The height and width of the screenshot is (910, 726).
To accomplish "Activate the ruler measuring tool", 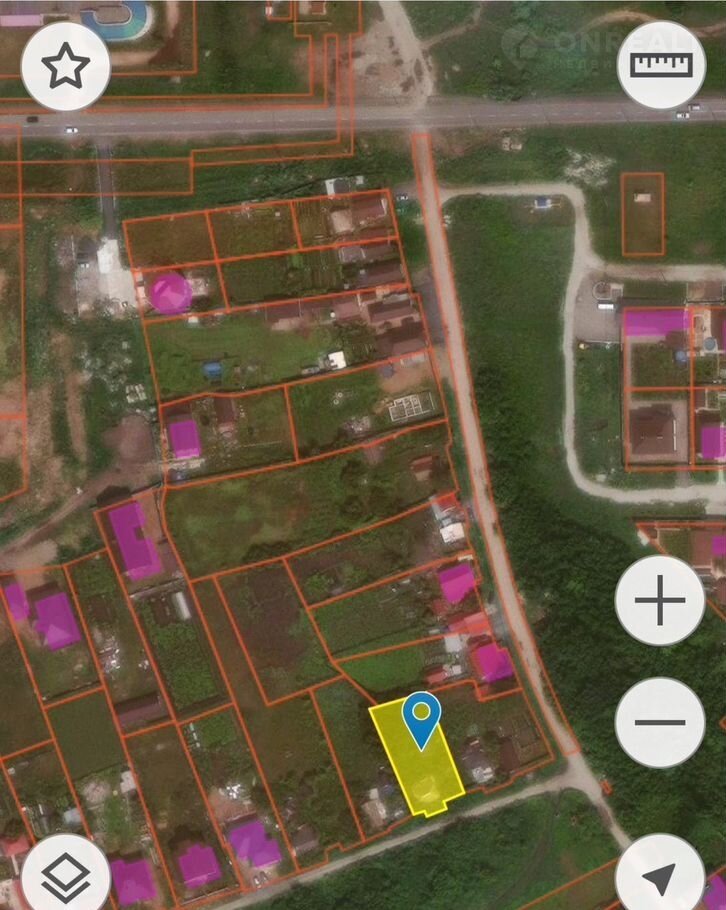I will (x=661, y=65).
